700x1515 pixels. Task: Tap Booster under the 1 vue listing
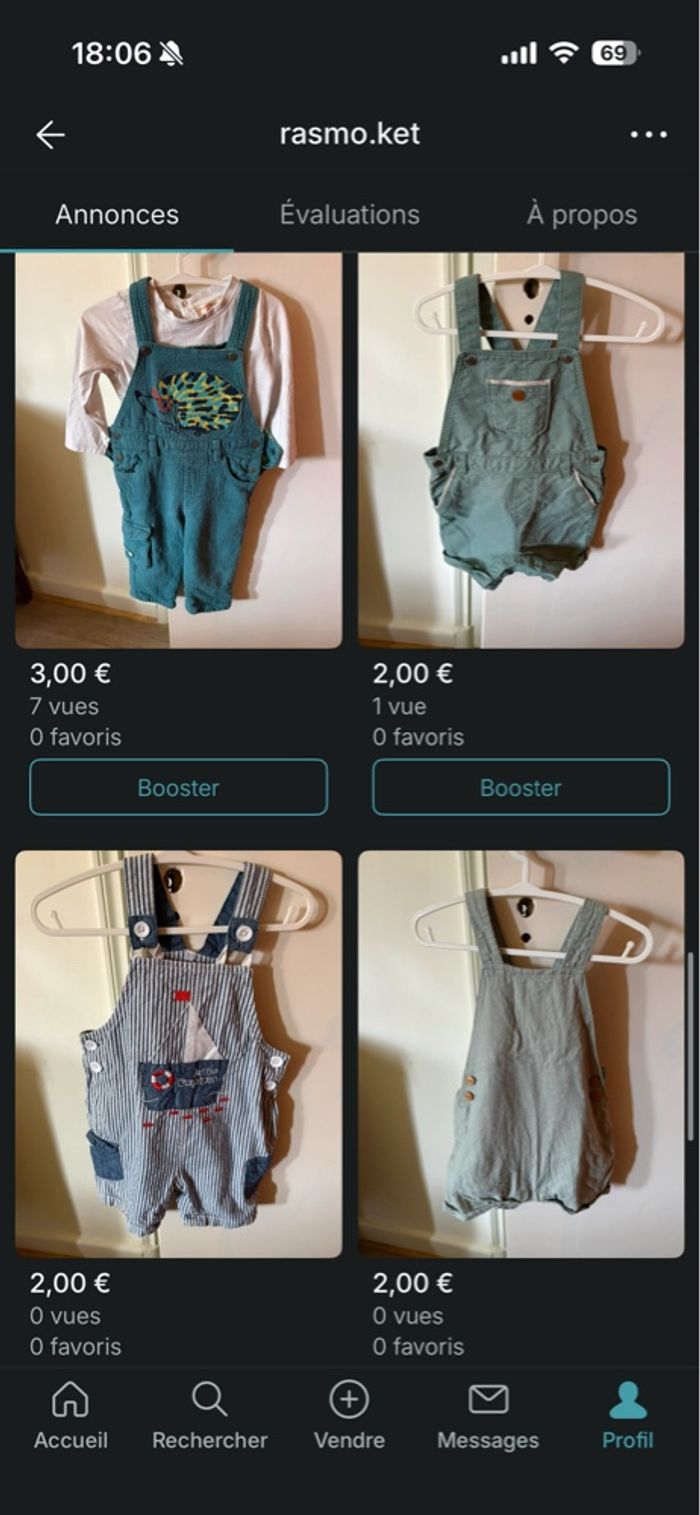521,787
